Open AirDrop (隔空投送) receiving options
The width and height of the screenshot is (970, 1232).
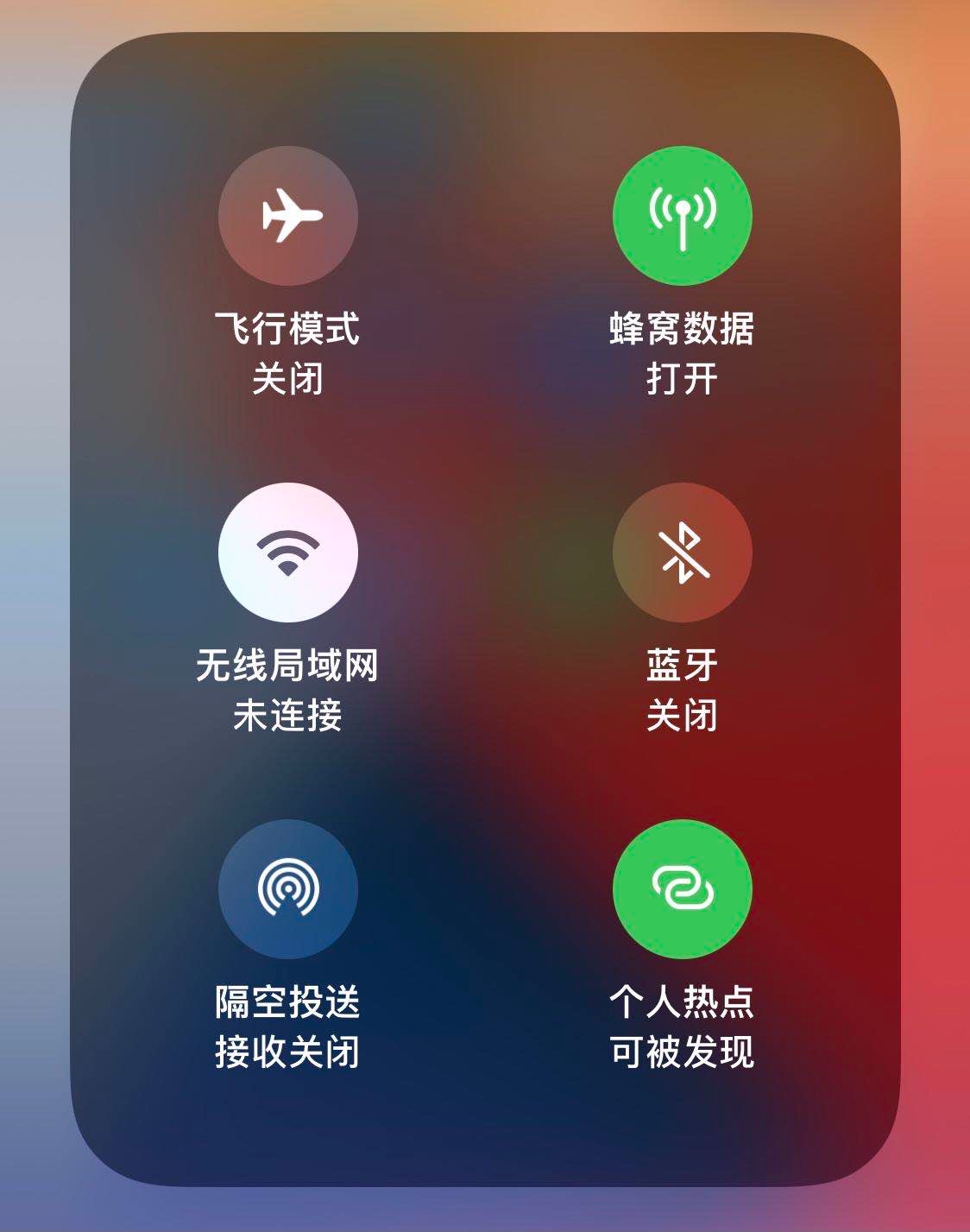pos(287,889)
